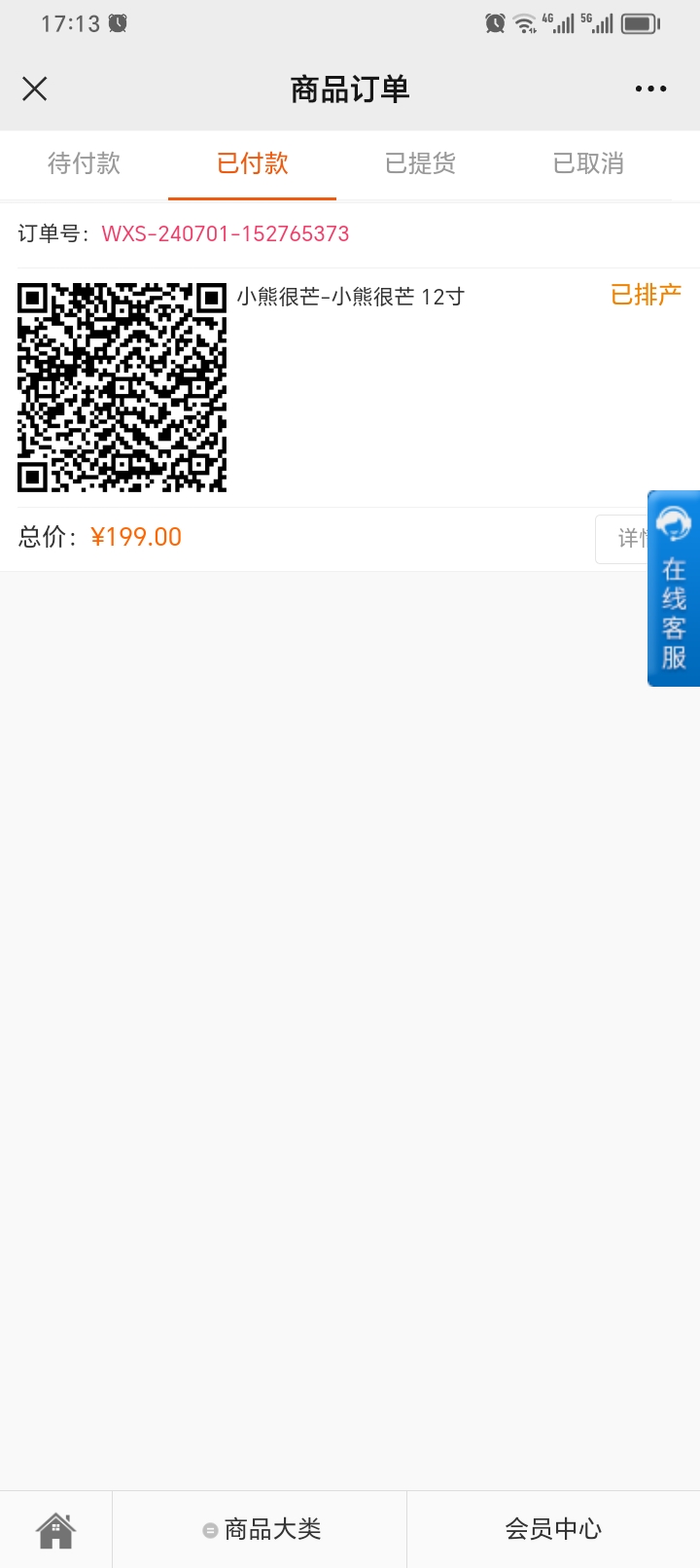The width and height of the screenshot is (700, 1568).
Task: Open 会员中心
Action: point(553,1530)
